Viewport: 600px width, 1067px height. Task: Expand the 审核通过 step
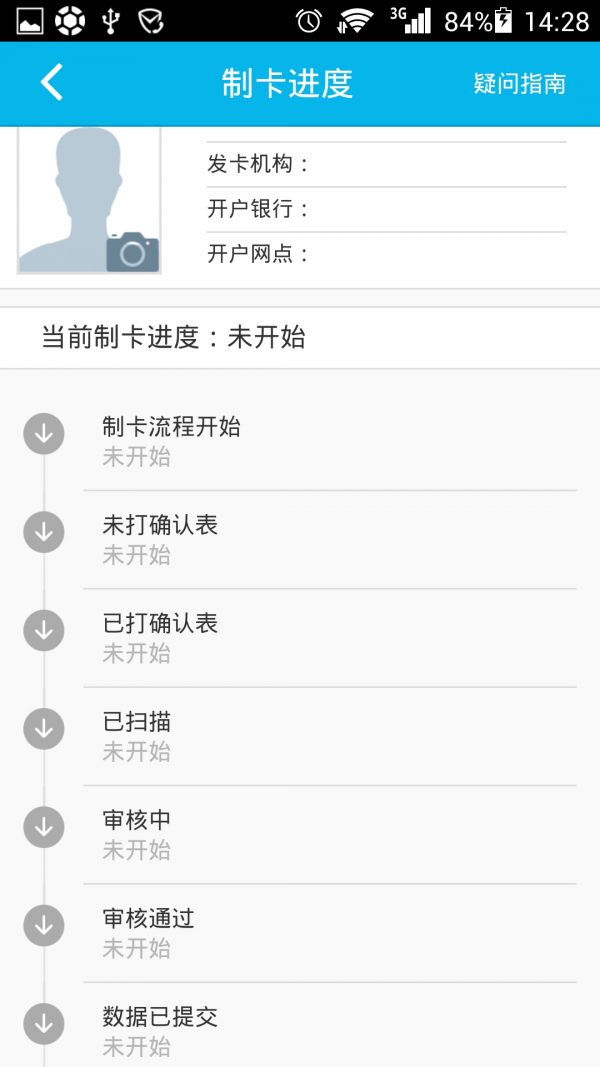pos(44,925)
